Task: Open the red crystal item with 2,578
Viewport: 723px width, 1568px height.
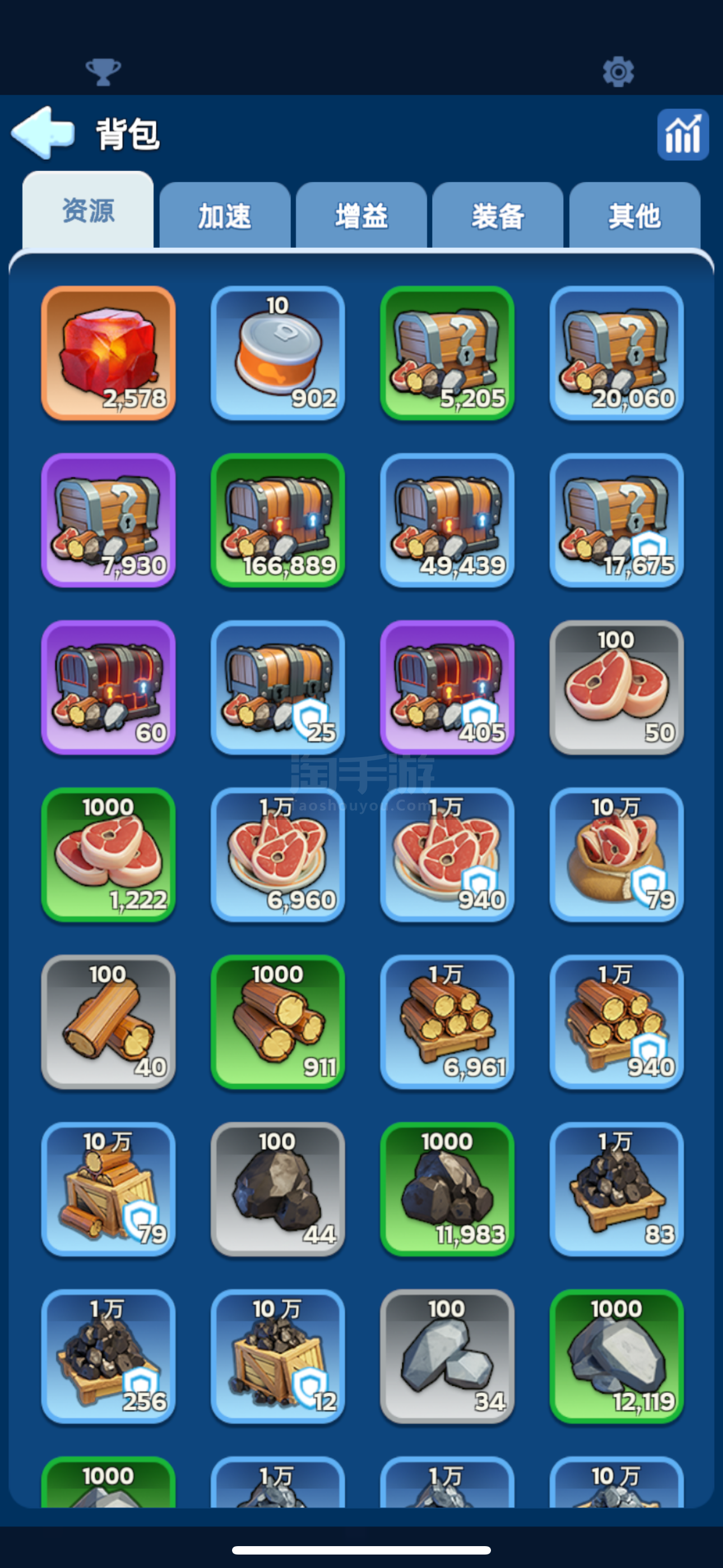Action: tap(108, 353)
